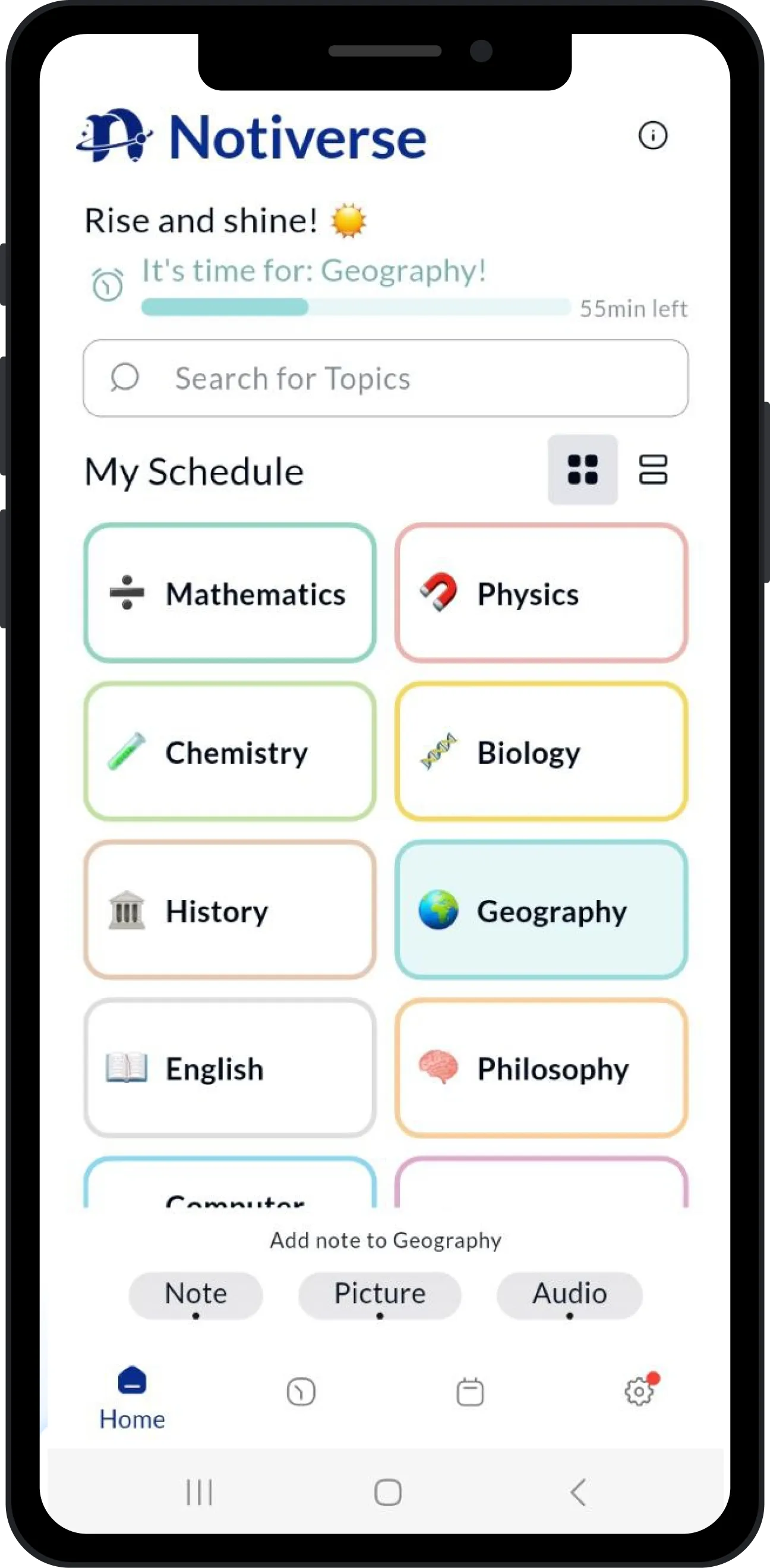This screenshot has height=1568, width=770.
Task: Select the Chemistry subject card
Action: click(229, 752)
